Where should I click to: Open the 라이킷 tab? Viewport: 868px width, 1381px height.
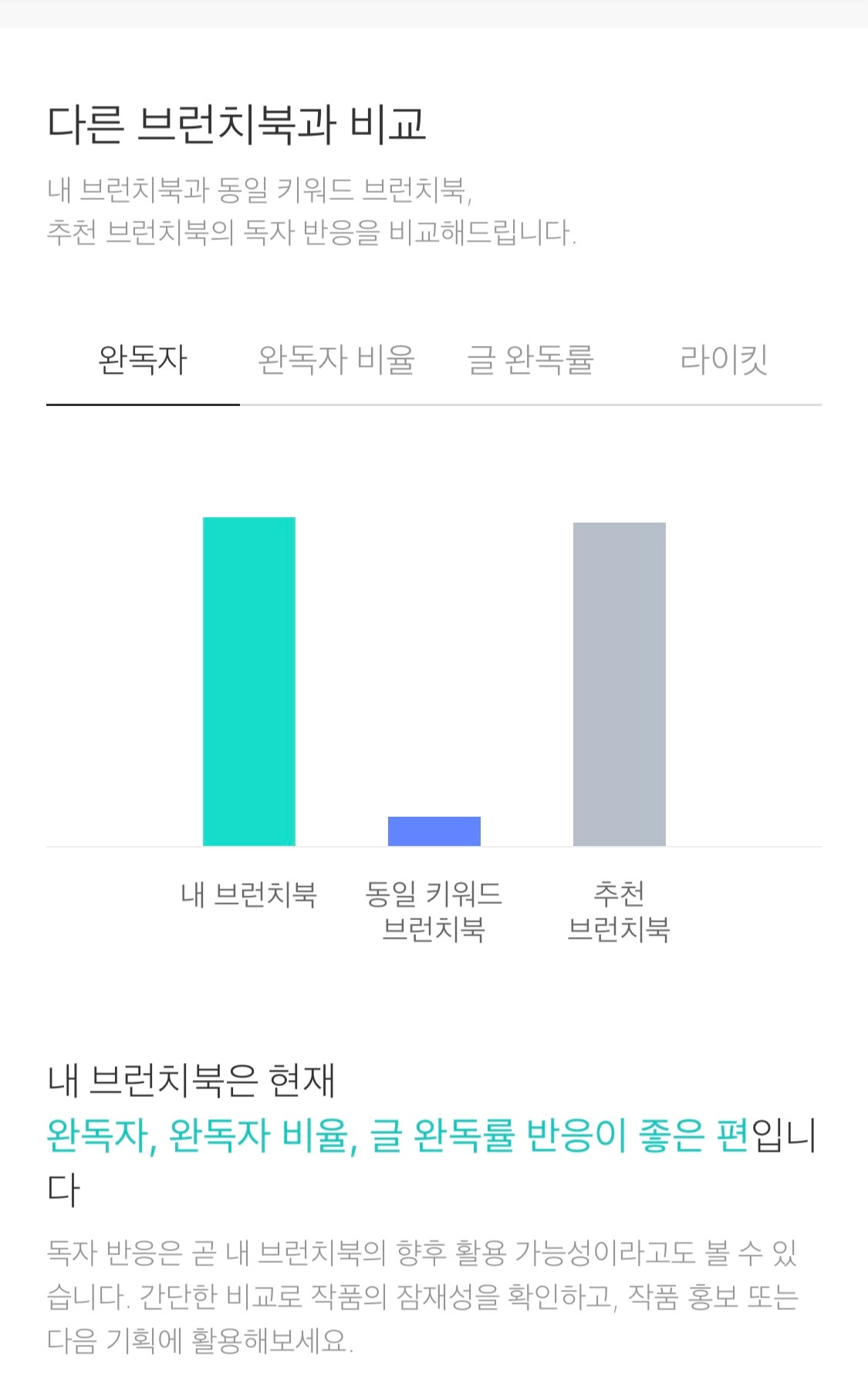pos(724,360)
